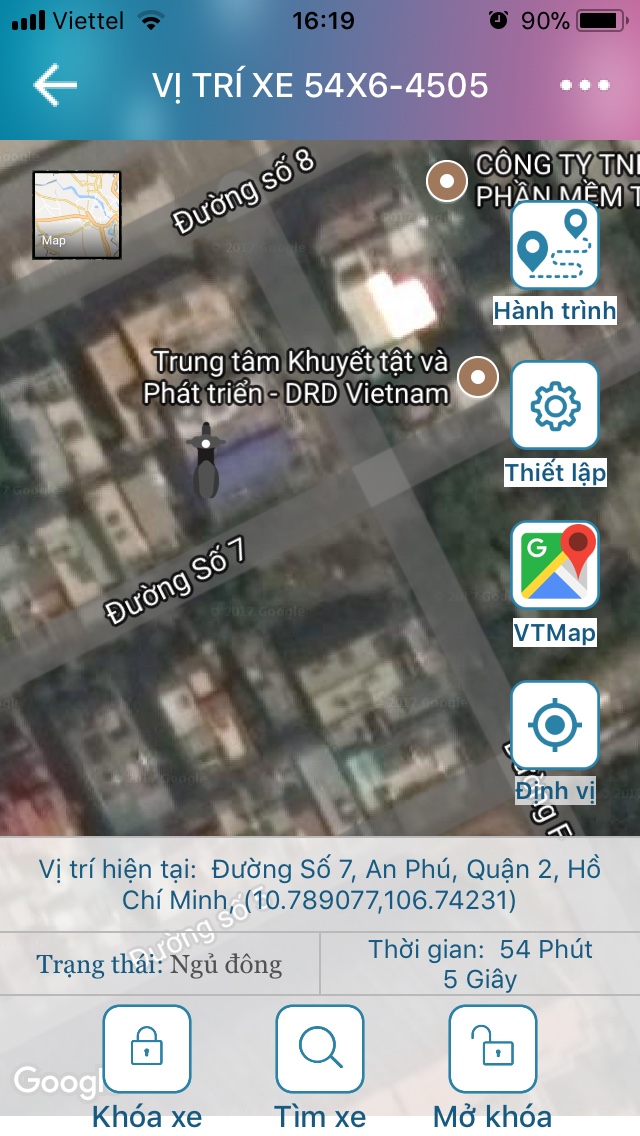Go back using the arrow icon

(55, 85)
